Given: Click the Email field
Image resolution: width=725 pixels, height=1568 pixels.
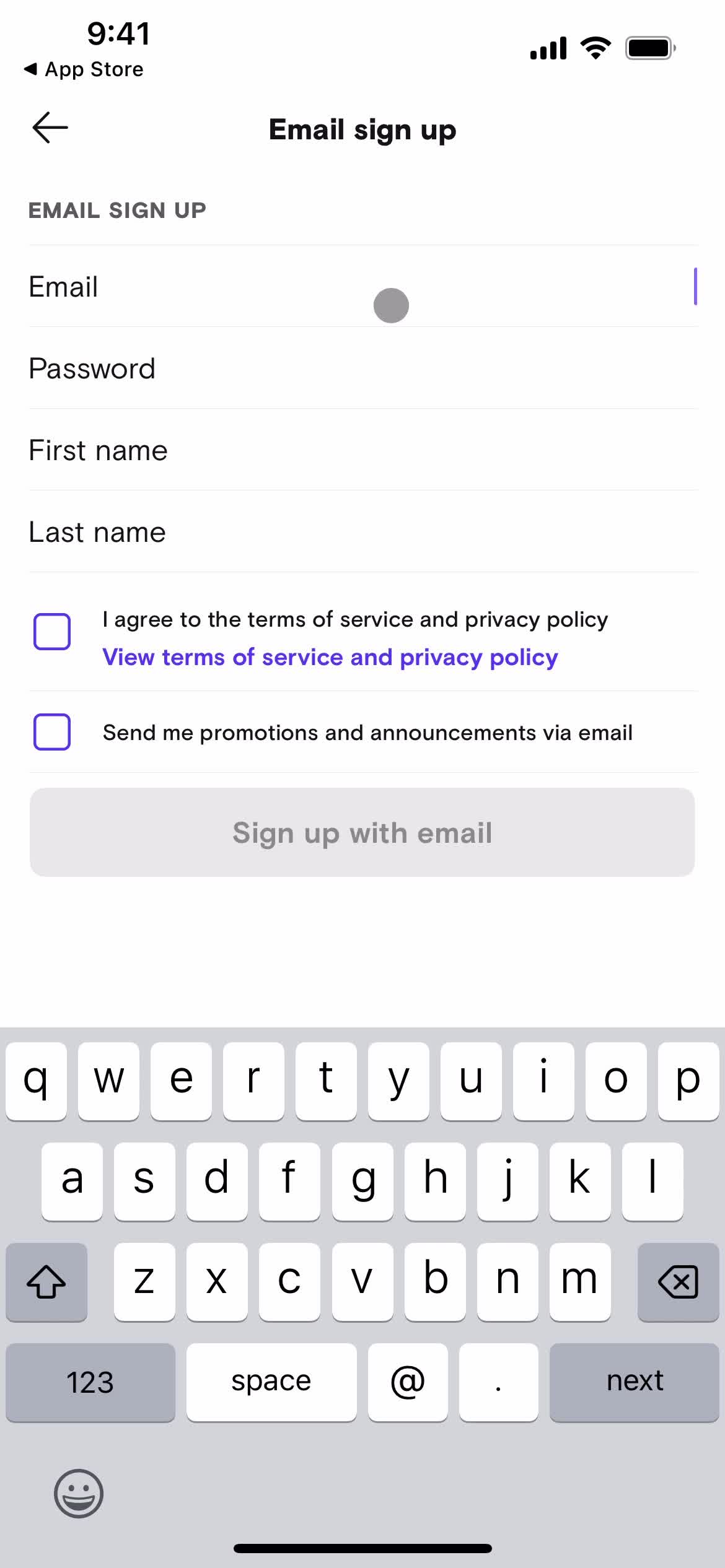Looking at the screenshot, I should [x=362, y=286].
